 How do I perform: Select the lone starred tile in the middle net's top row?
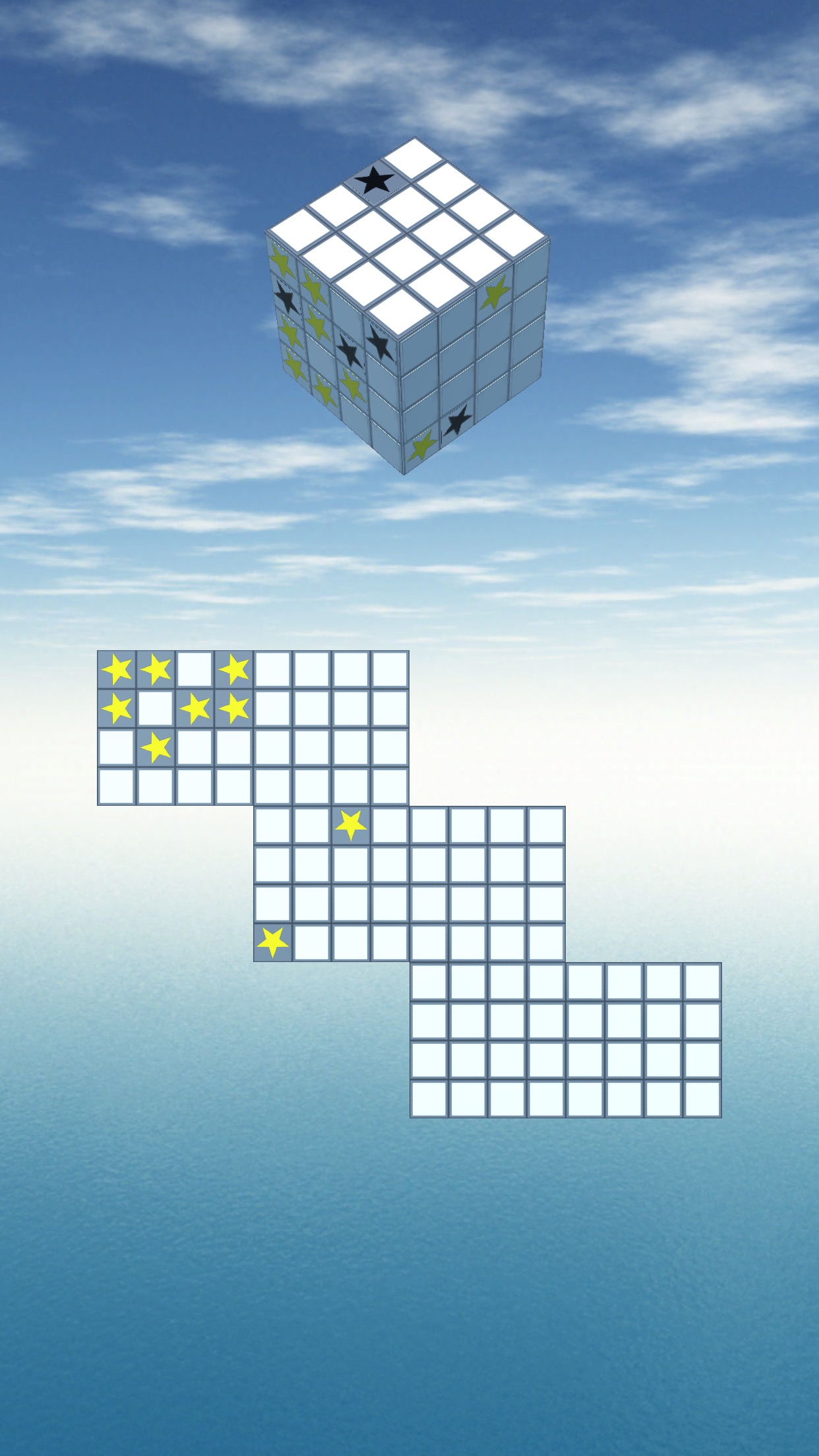[x=351, y=825]
